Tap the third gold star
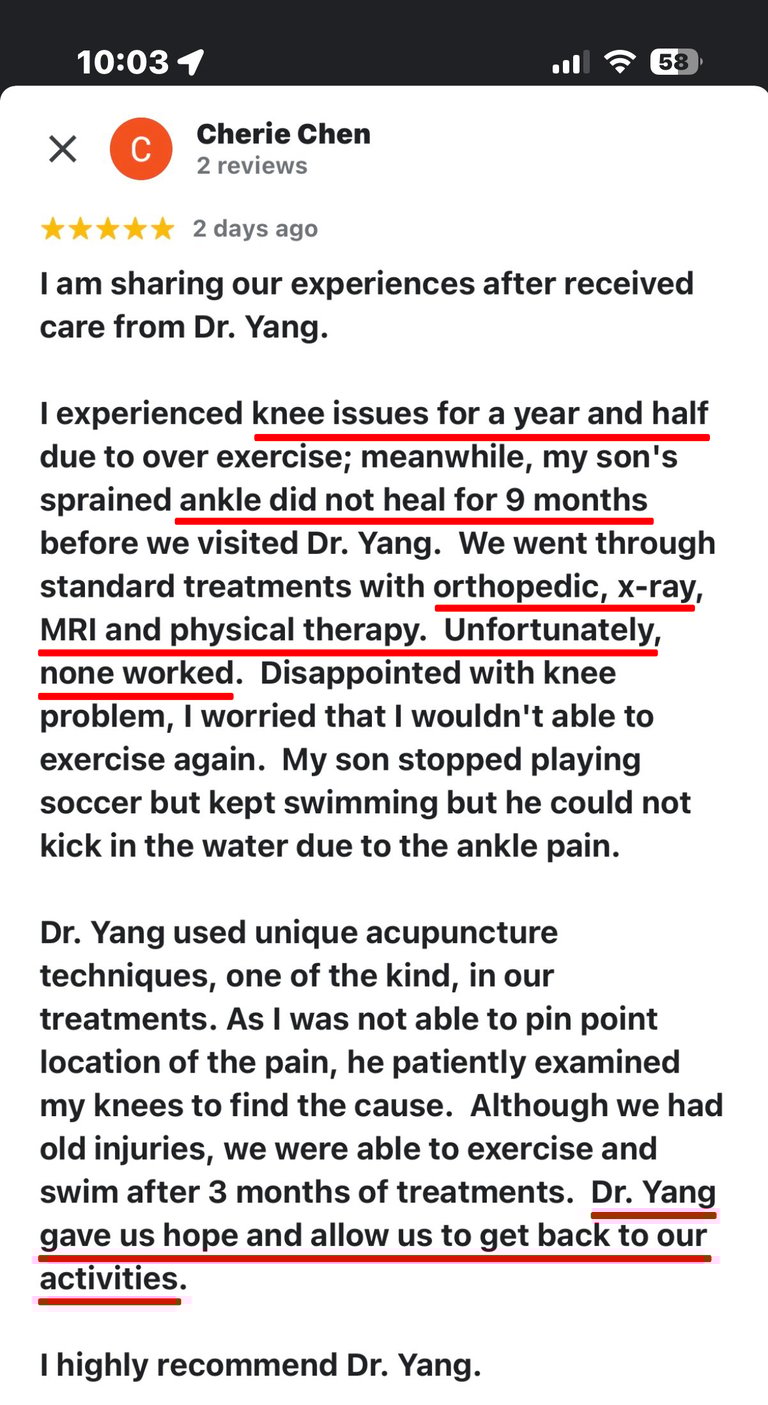Viewport: 768px width, 1405px height. tap(106, 228)
